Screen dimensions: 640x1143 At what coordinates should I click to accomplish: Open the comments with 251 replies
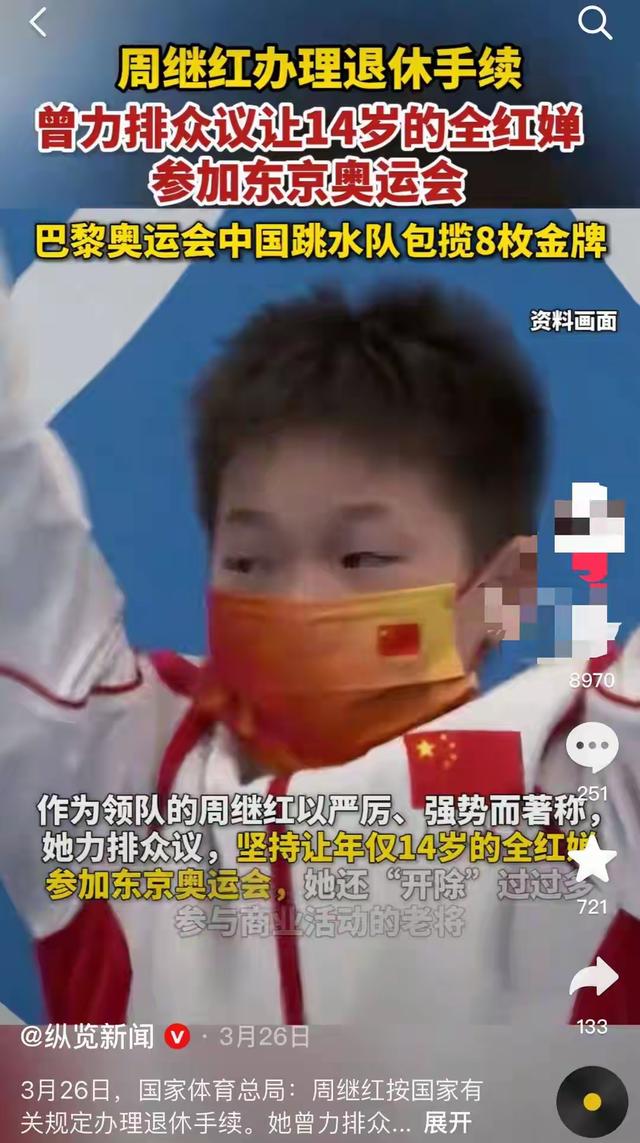(x=592, y=748)
